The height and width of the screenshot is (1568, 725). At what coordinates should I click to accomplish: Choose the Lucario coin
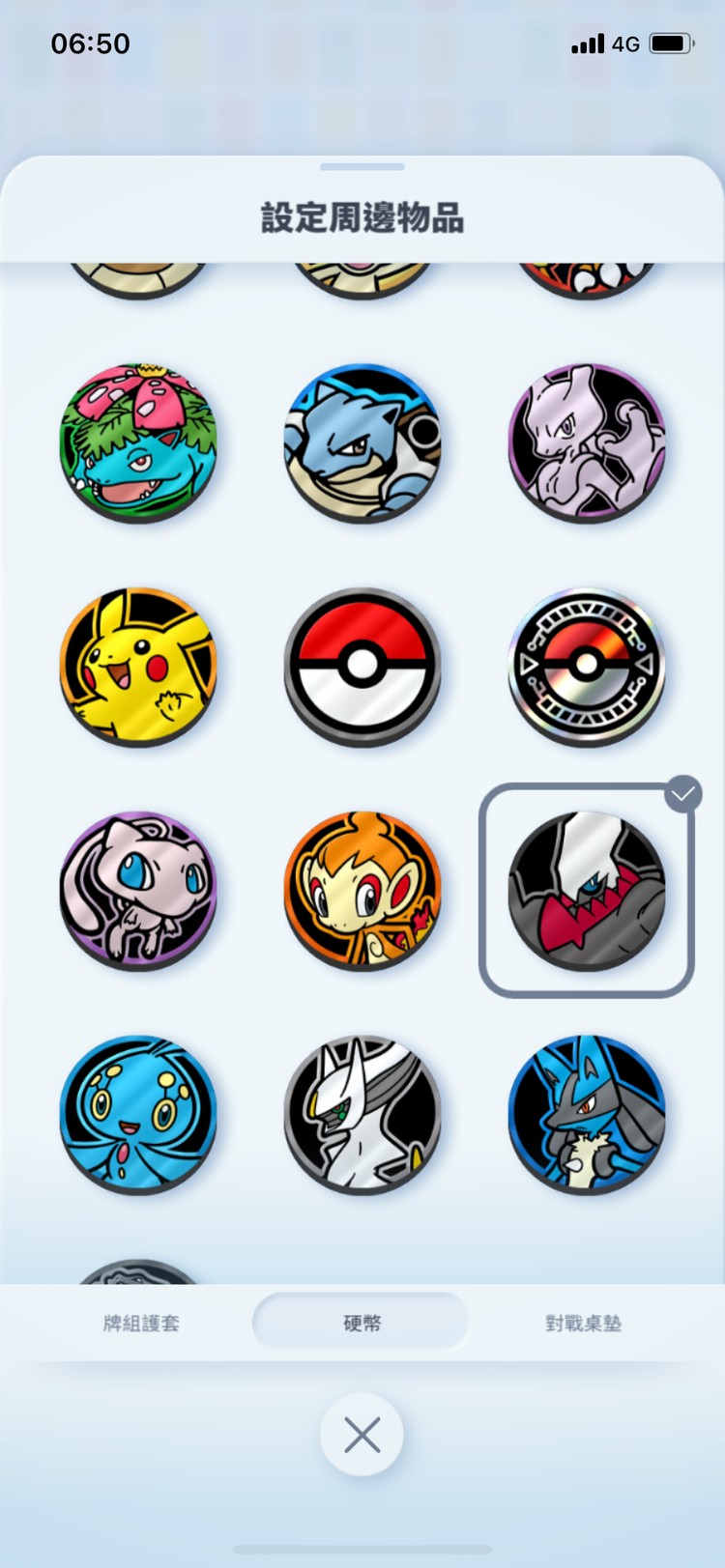tap(587, 1114)
